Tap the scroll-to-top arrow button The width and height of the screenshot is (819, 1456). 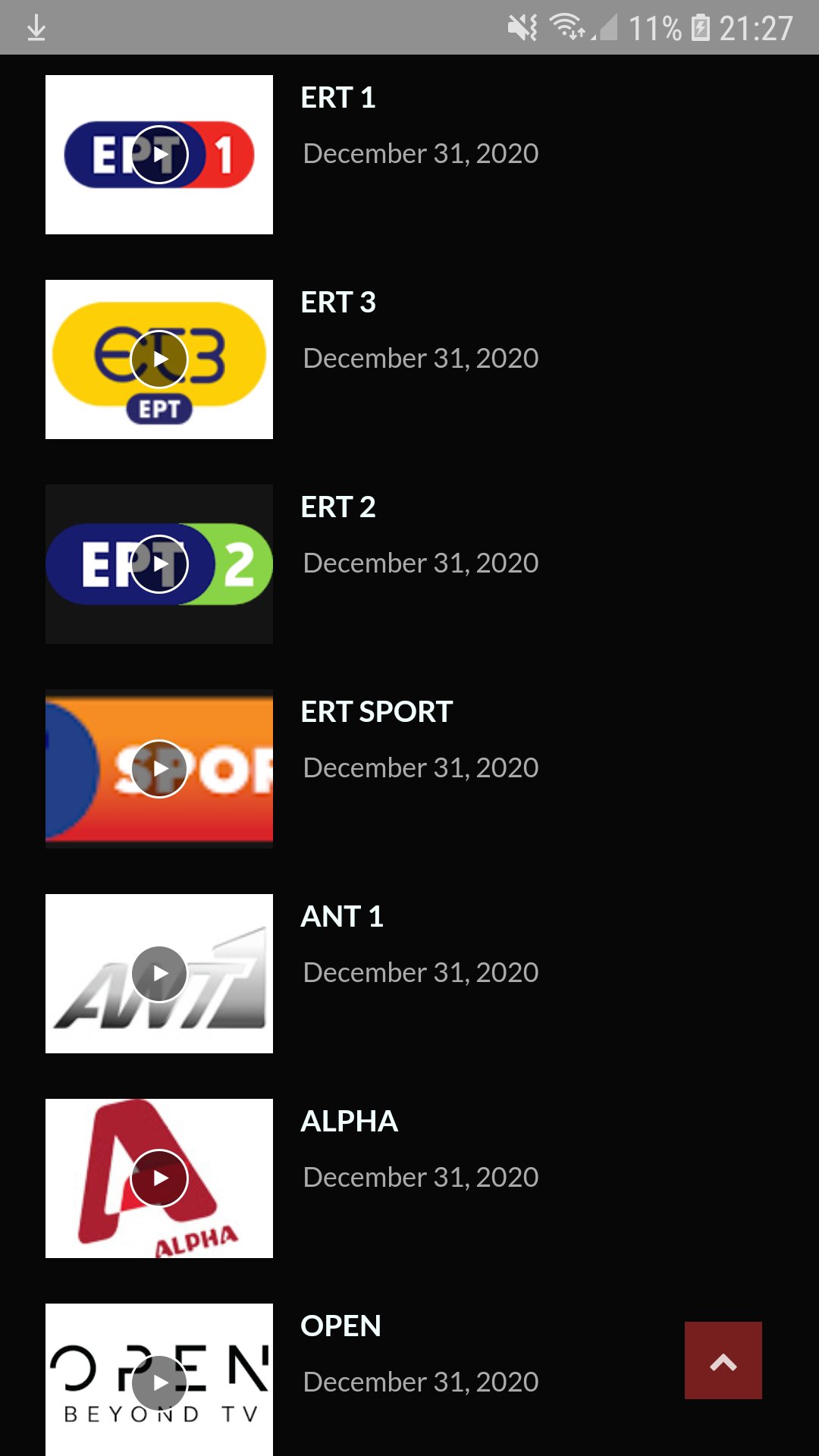pos(722,1360)
